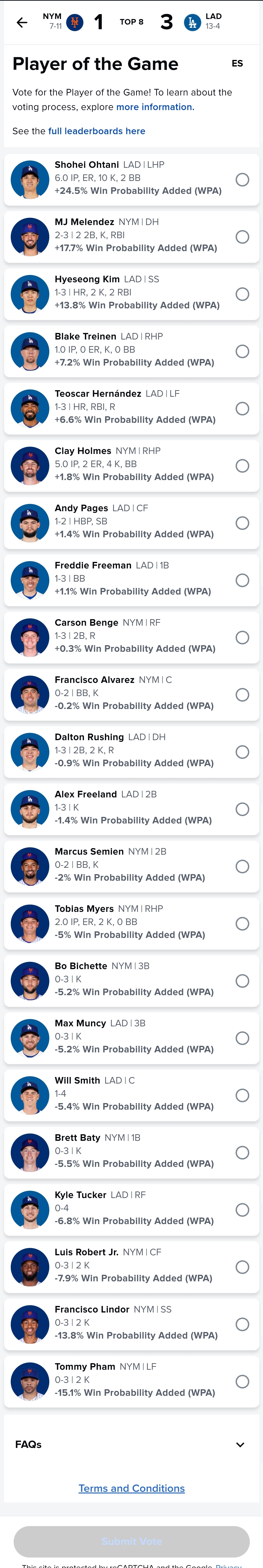Image resolution: width=263 pixels, height=1568 pixels.
Task: Select Dalton Rushing's vote option
Action: 242,752
